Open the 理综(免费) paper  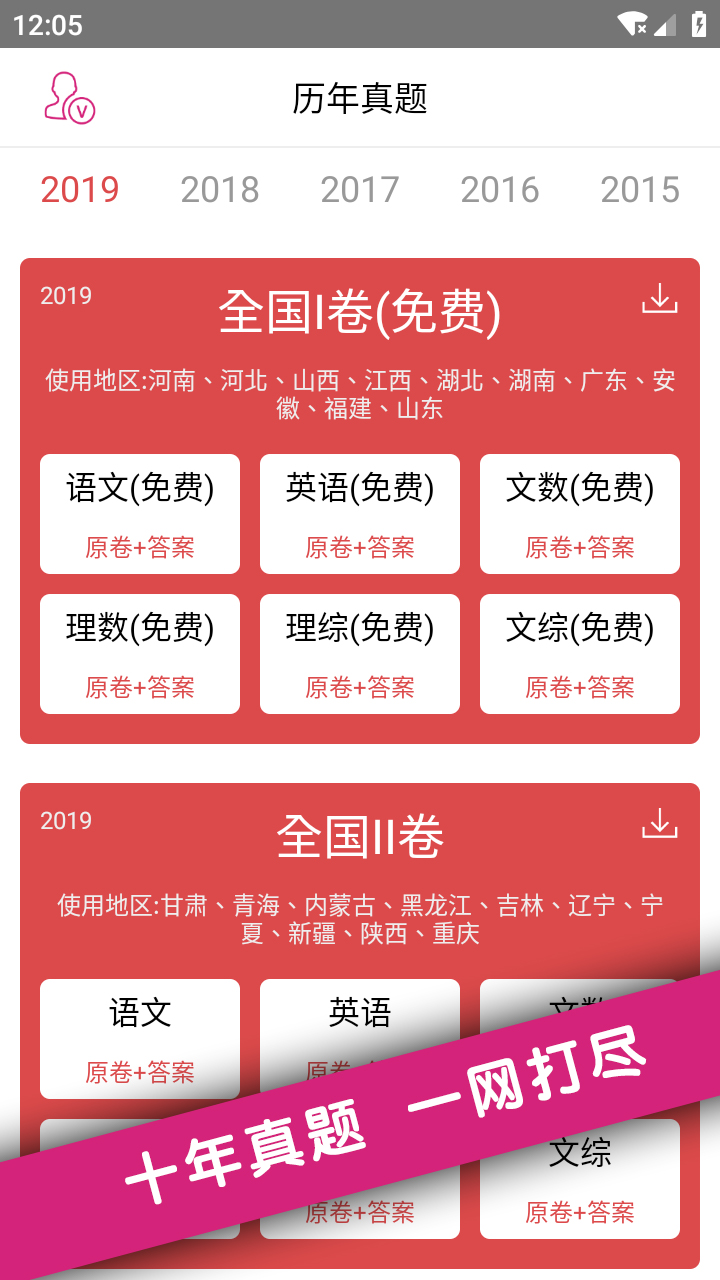(359, 653)
